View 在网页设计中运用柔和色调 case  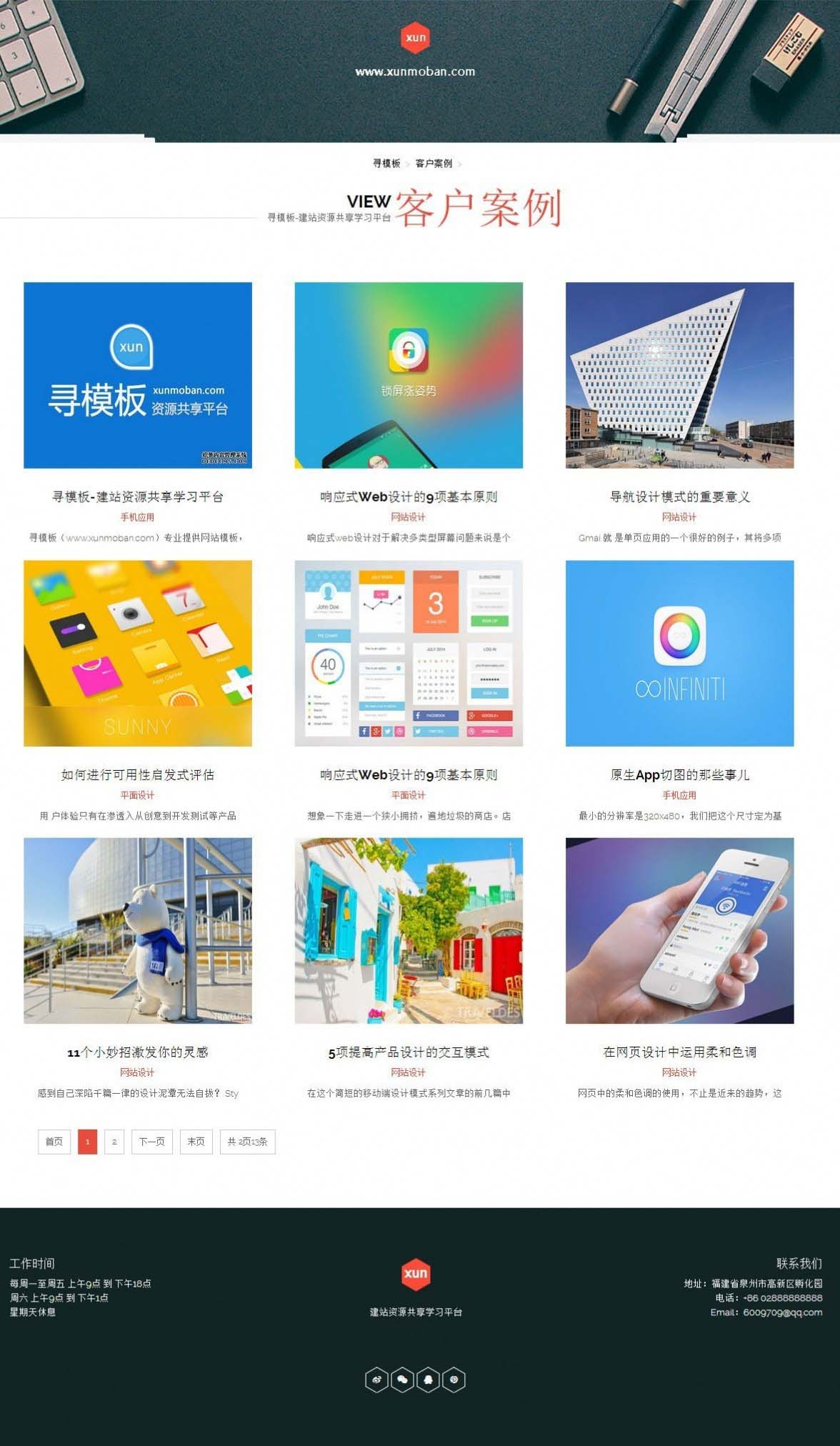(x=679, y=1052)
